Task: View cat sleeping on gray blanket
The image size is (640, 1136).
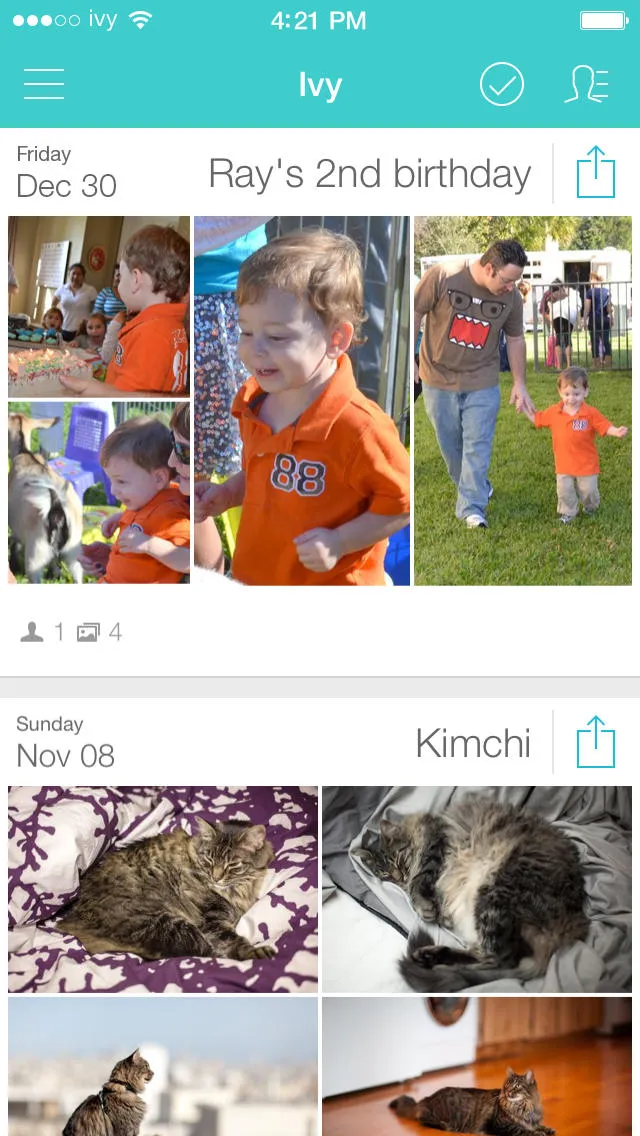Action: (477, 889)
